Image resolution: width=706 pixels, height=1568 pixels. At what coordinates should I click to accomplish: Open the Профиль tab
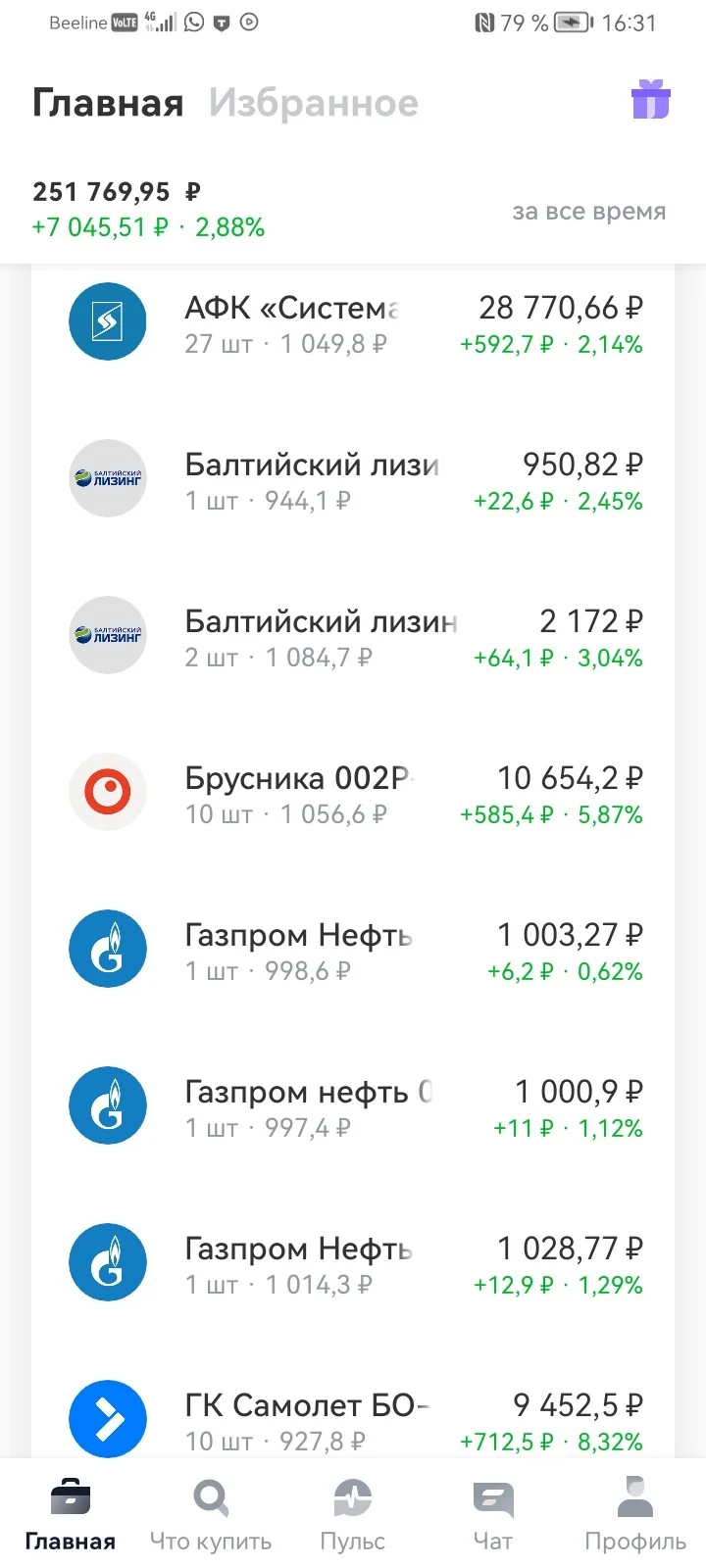(635, 1514)
